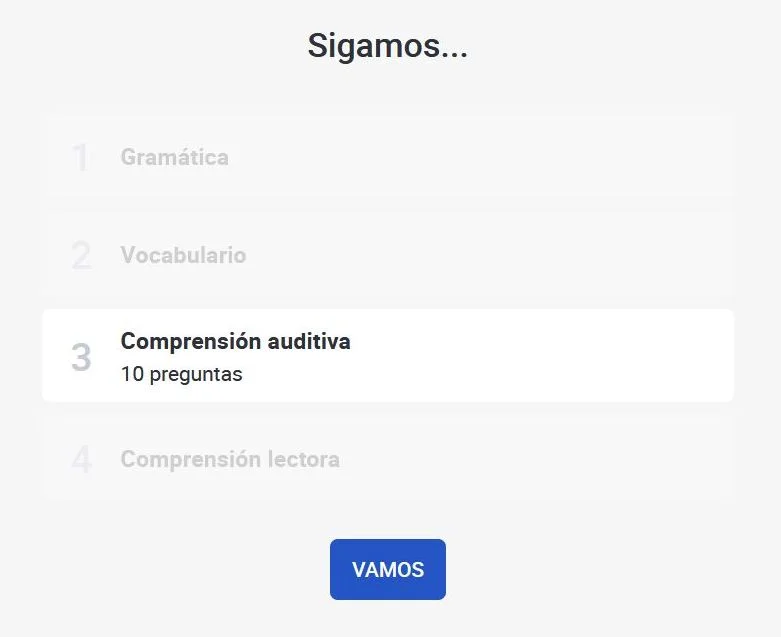This screenshot has height=637, width=781.
Task: Tap the VAMOS button to continue
Action: [x=388, y=569]
